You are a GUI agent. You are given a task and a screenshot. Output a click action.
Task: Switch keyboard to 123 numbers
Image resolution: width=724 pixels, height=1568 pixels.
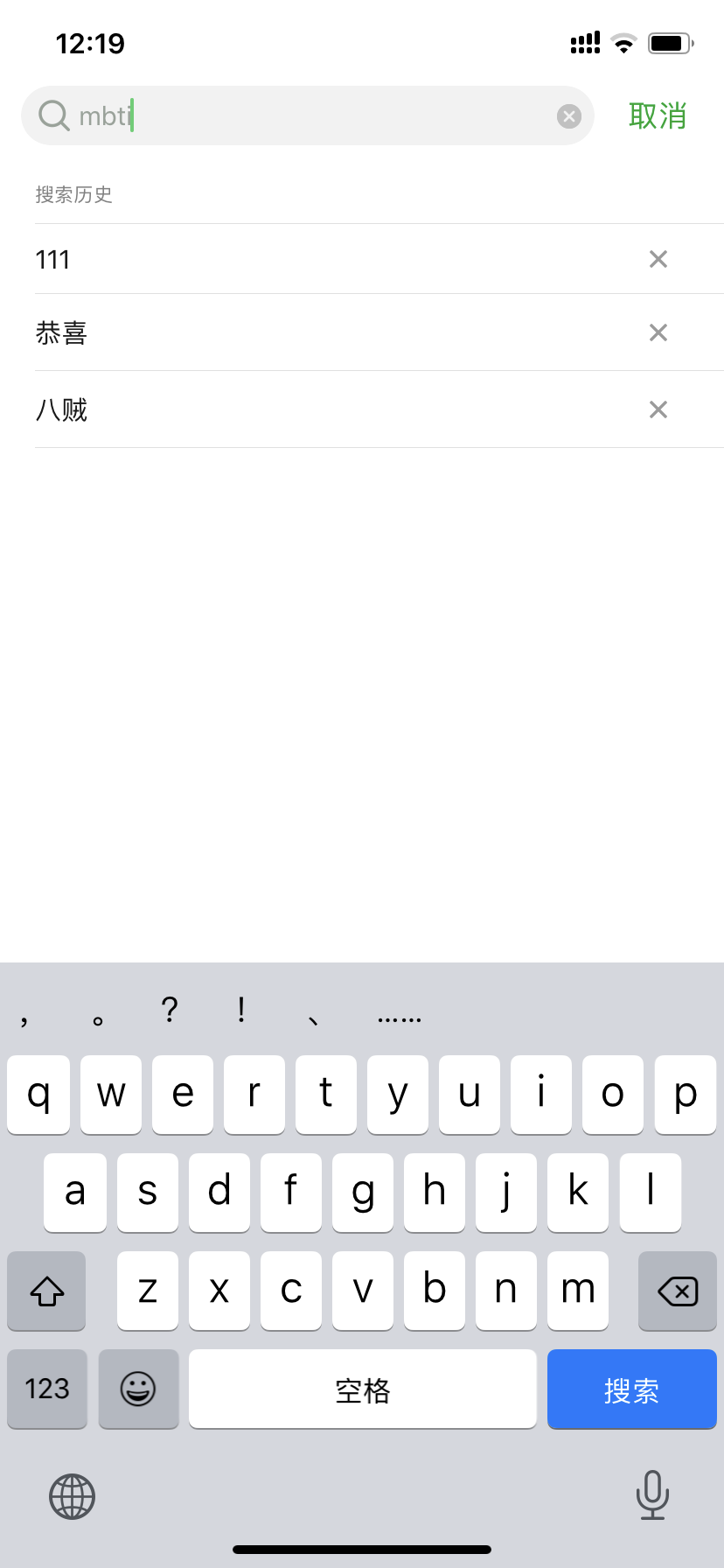(x=47, y=1389)
